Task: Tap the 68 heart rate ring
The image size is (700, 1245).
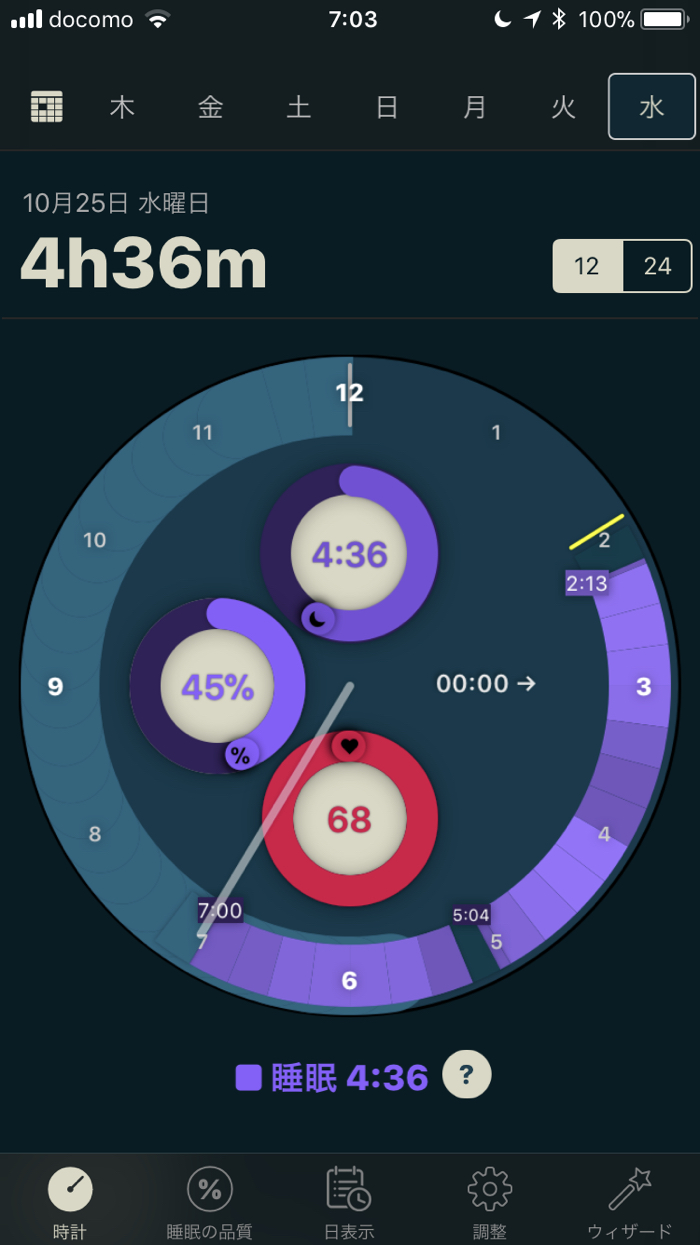Action: pyautogui.click(x=349, y=819)
